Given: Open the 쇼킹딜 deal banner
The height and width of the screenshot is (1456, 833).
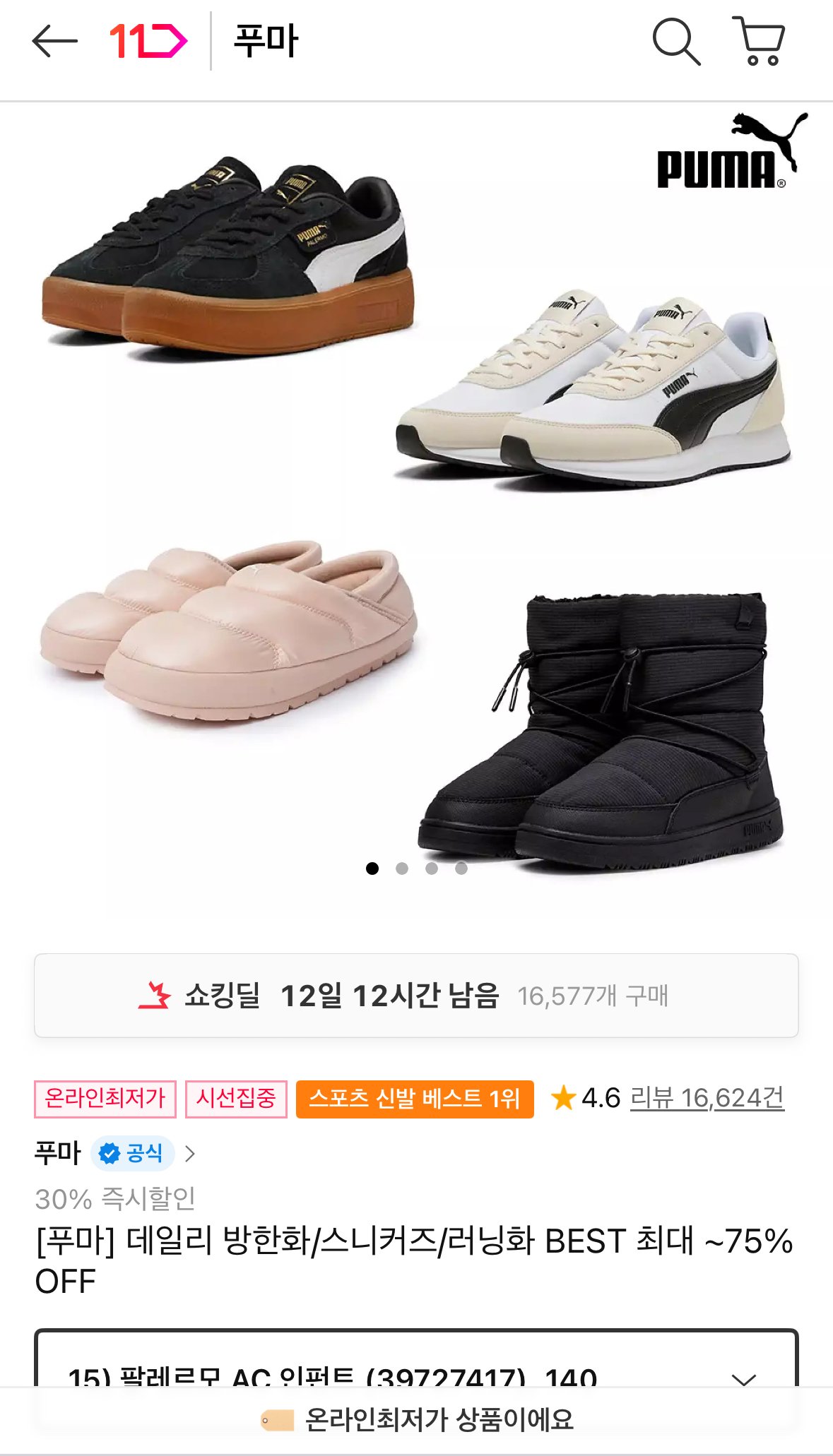Looking at the screenshot, I should (x=416, y=996).
